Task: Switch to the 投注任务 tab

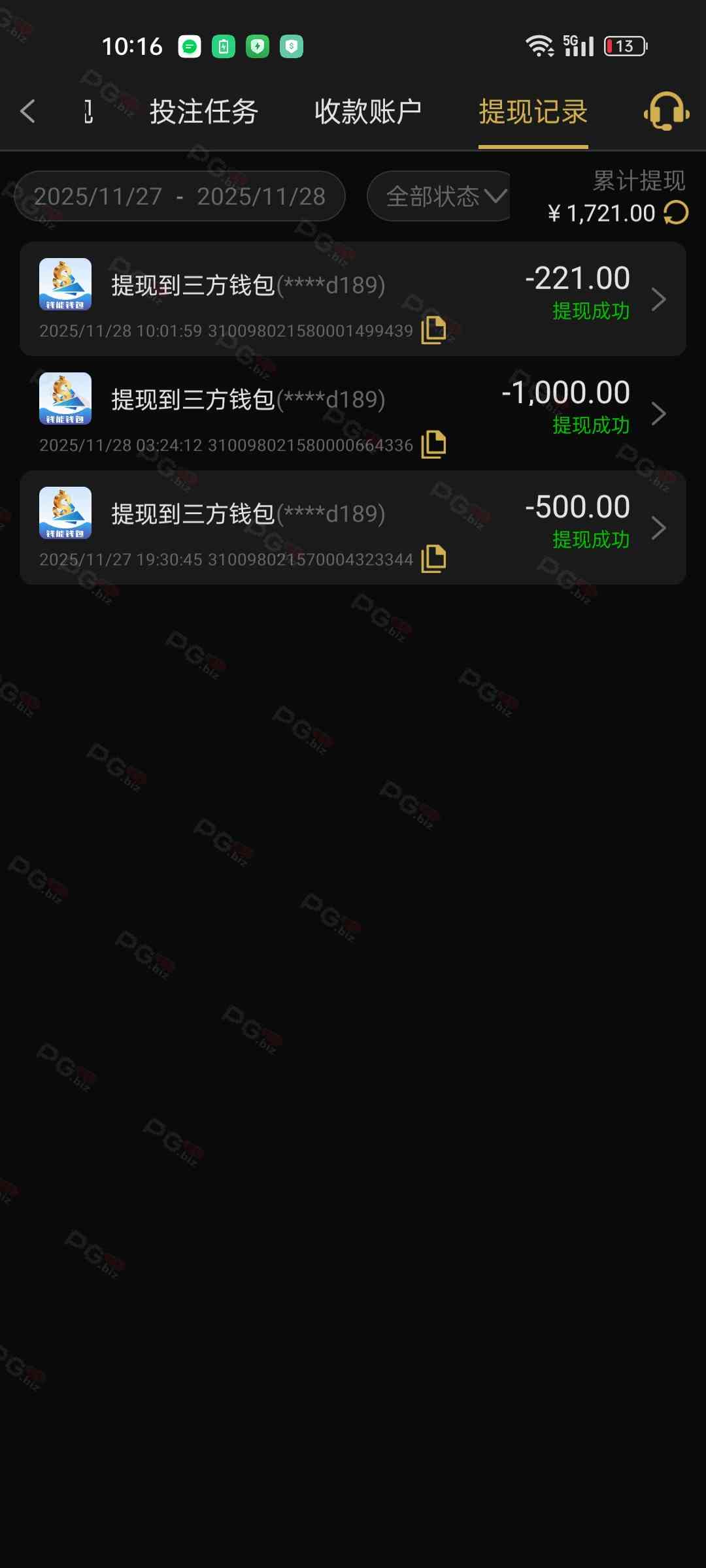Action: pos(203,112)
